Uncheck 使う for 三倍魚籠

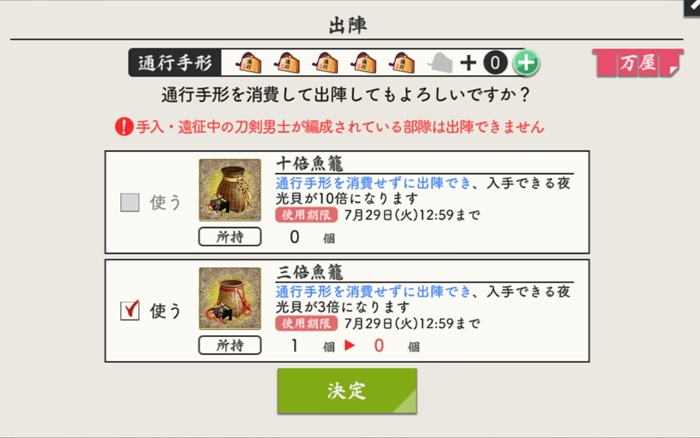pyautogui.click(x=129, y=310)
